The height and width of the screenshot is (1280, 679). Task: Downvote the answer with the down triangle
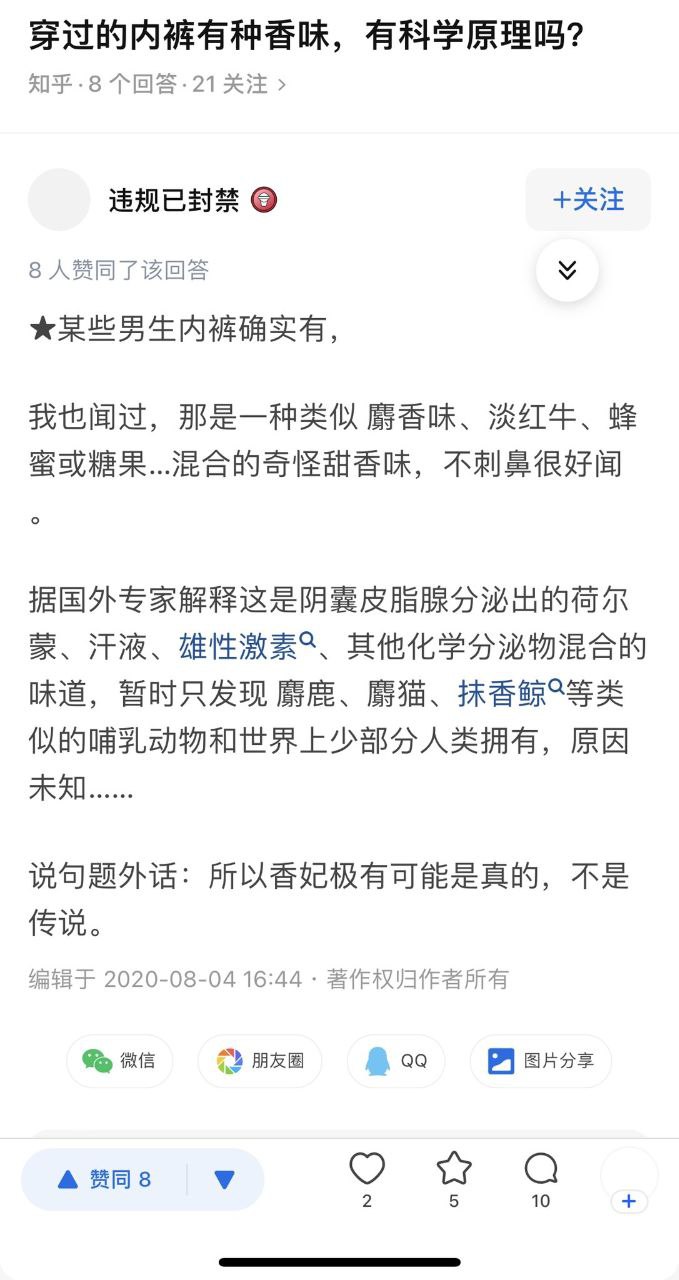point(225,1180)
